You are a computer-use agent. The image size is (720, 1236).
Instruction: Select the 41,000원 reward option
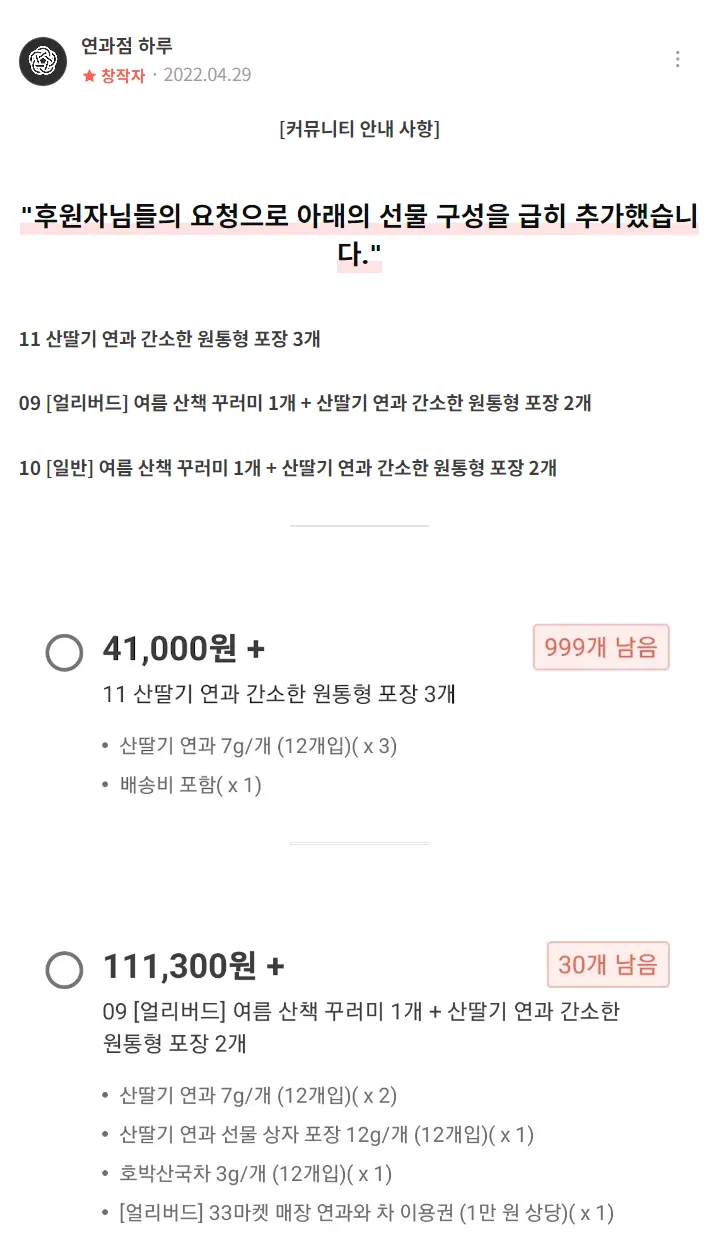point(65,653)
